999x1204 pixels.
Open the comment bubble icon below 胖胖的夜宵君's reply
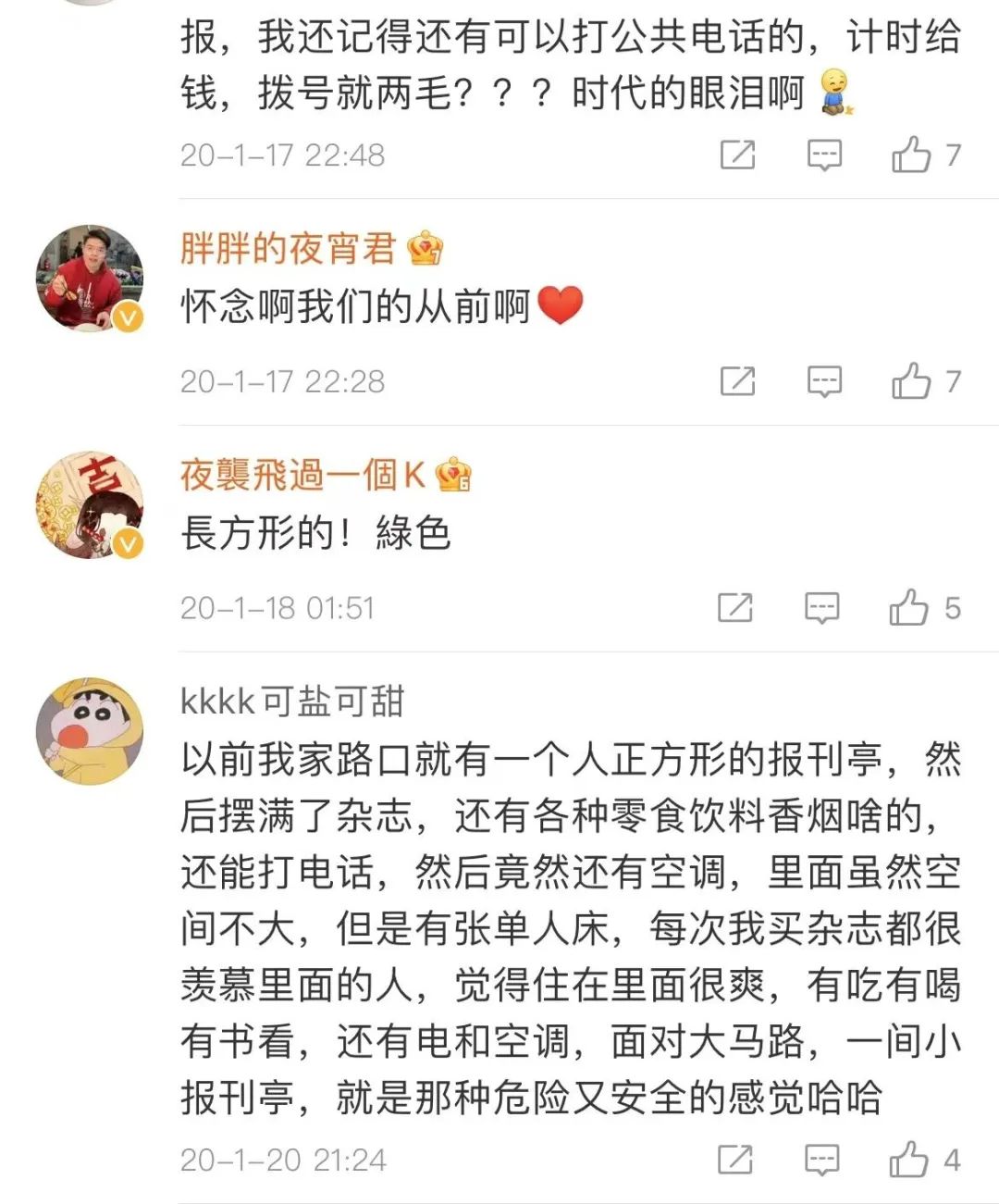(823, 380)
